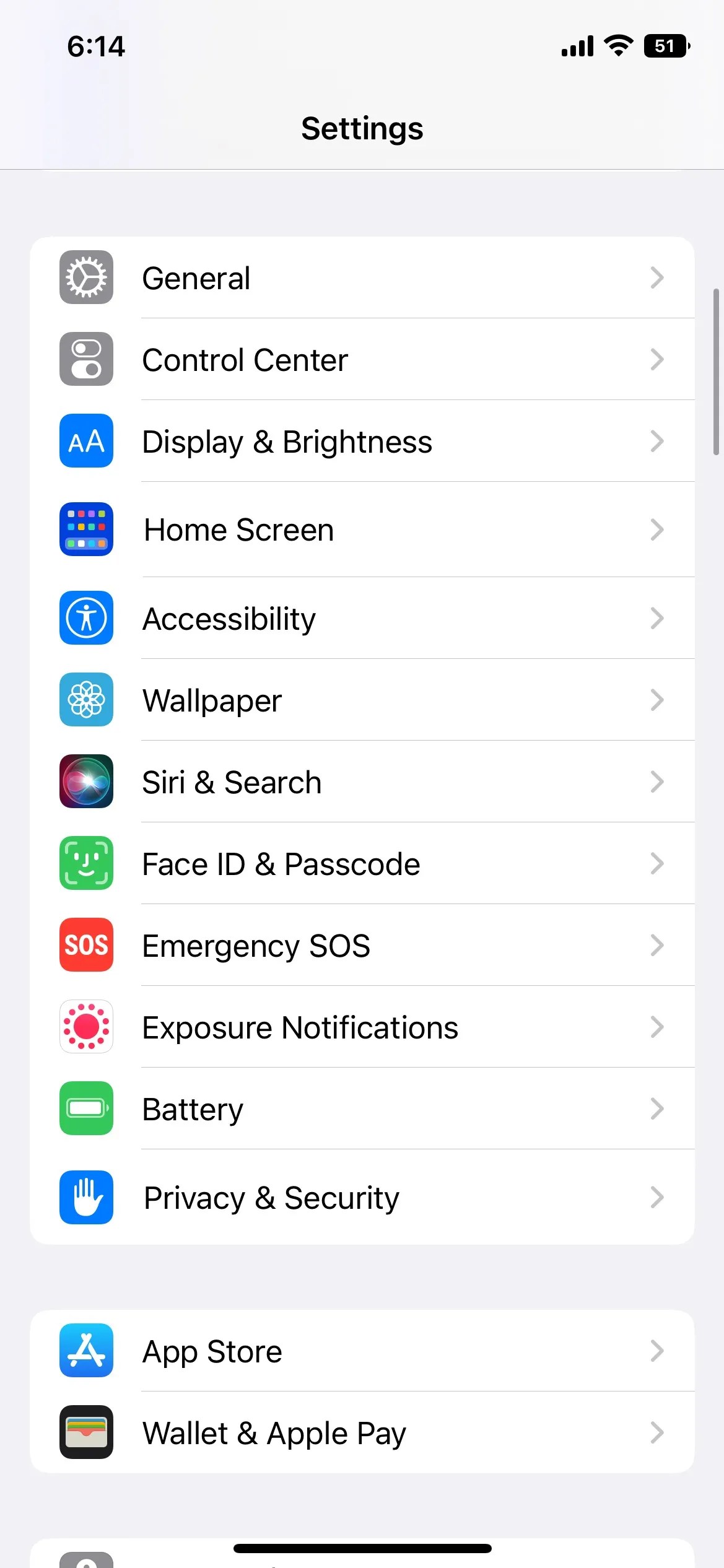Tap the red SOS icon
Image resolution: width=724 pixels, height=1568 pixels.
click(x=86, y=945)
